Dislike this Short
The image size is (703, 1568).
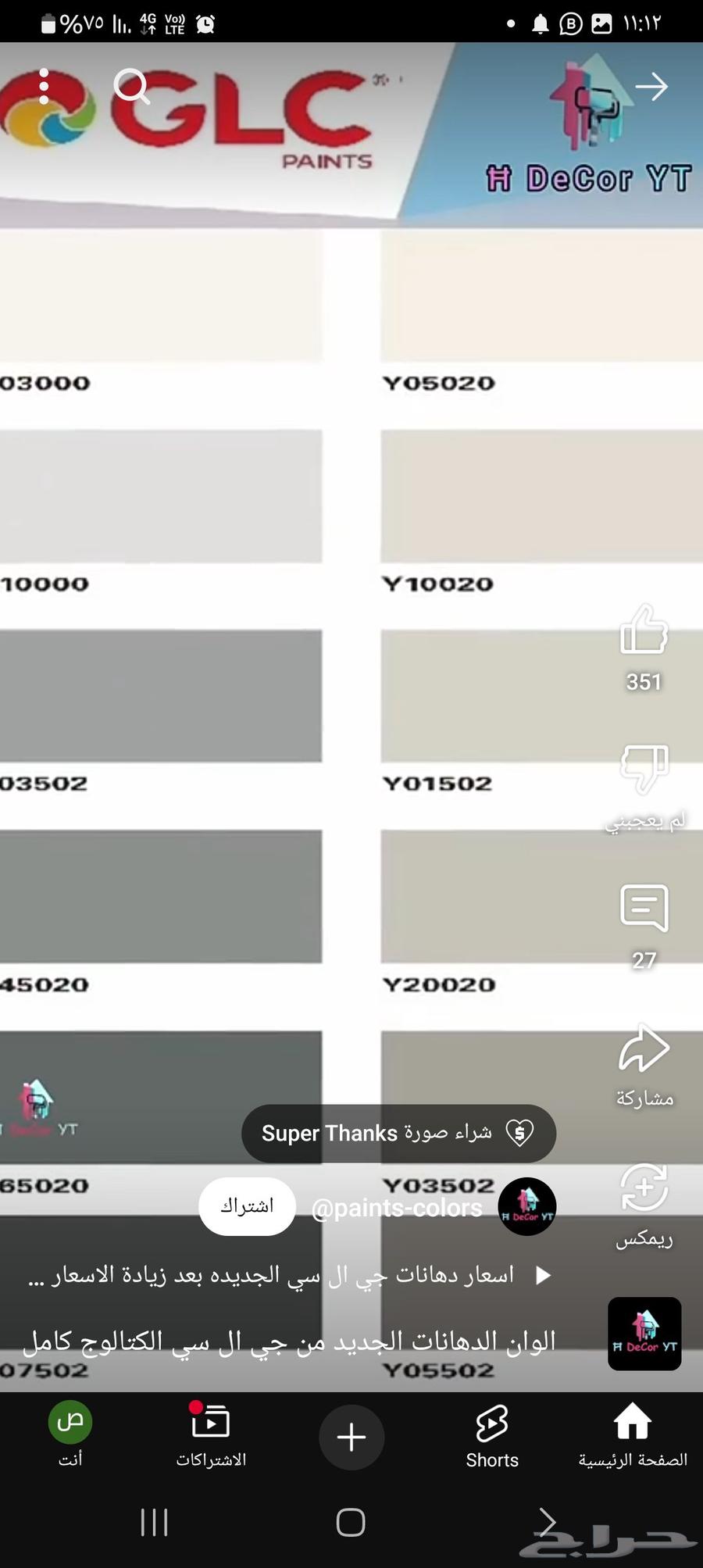pos(644,769)
